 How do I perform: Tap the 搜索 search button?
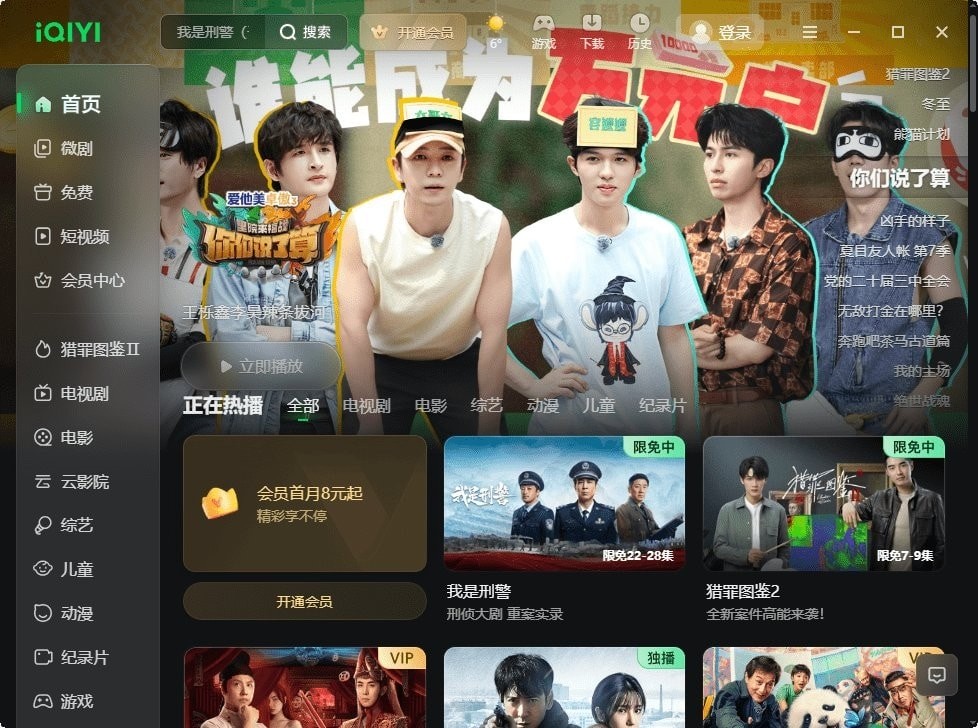[x=306, y=32]
